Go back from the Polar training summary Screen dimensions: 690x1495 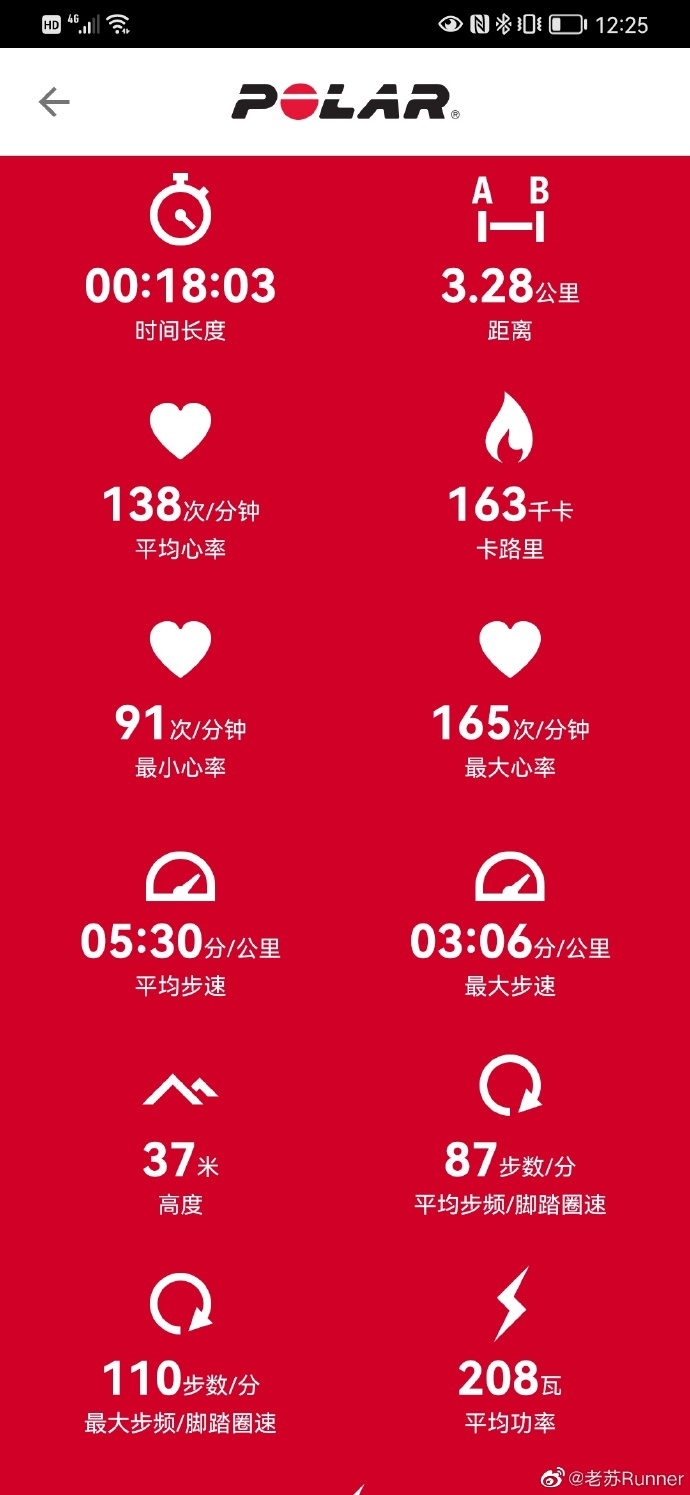pyautogui.click(x=54, y=102)
